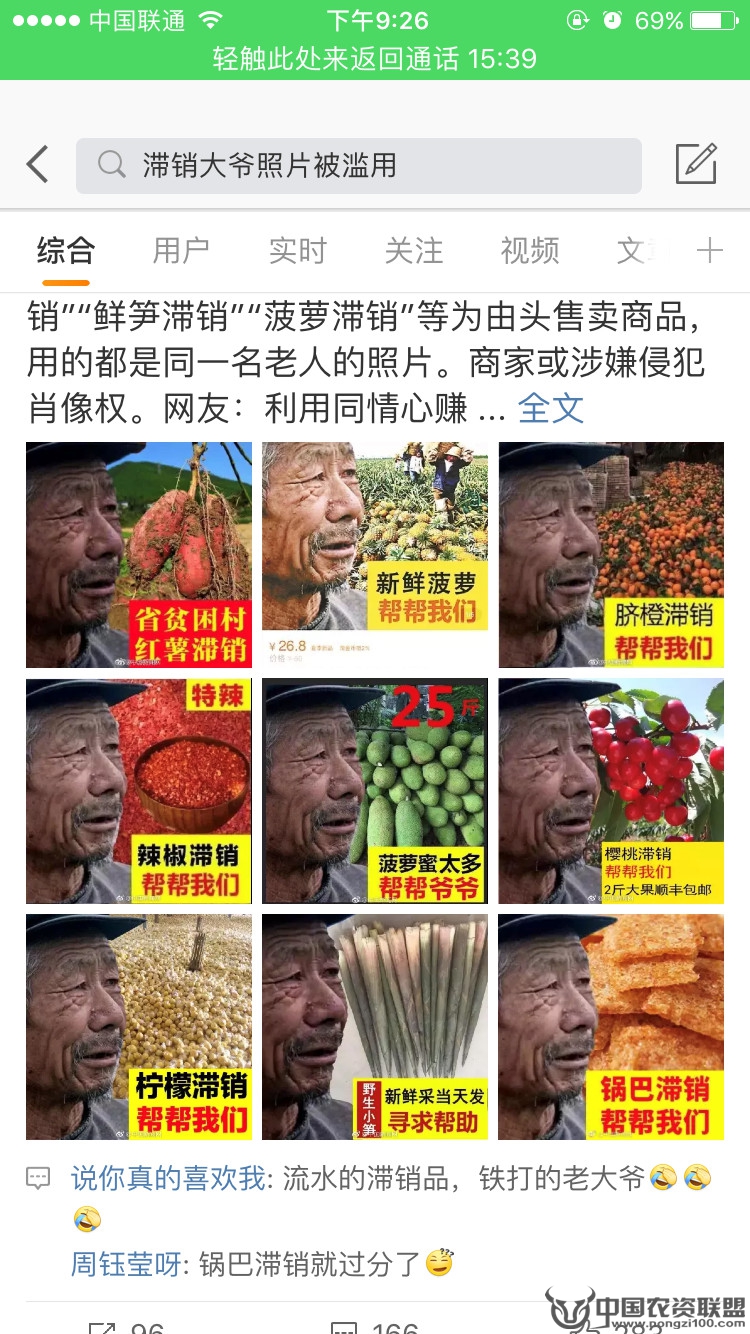Viewport: 750px width, 1334px height.
Task: Open the 脐橙滞销 image
Action: point(611,555)
